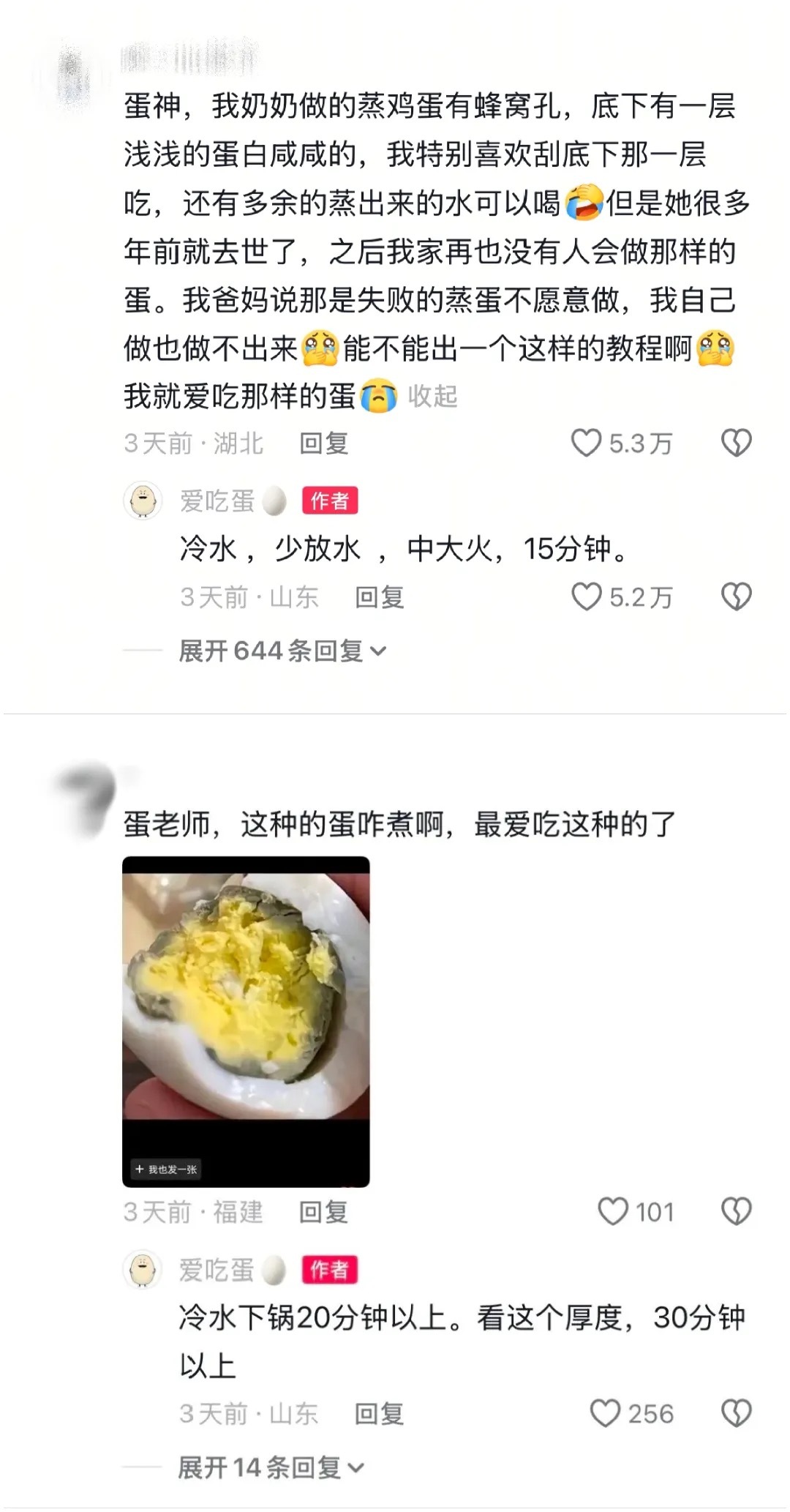
Task: Like the comment with 5.3万 likes
Action: pos(587,444)
